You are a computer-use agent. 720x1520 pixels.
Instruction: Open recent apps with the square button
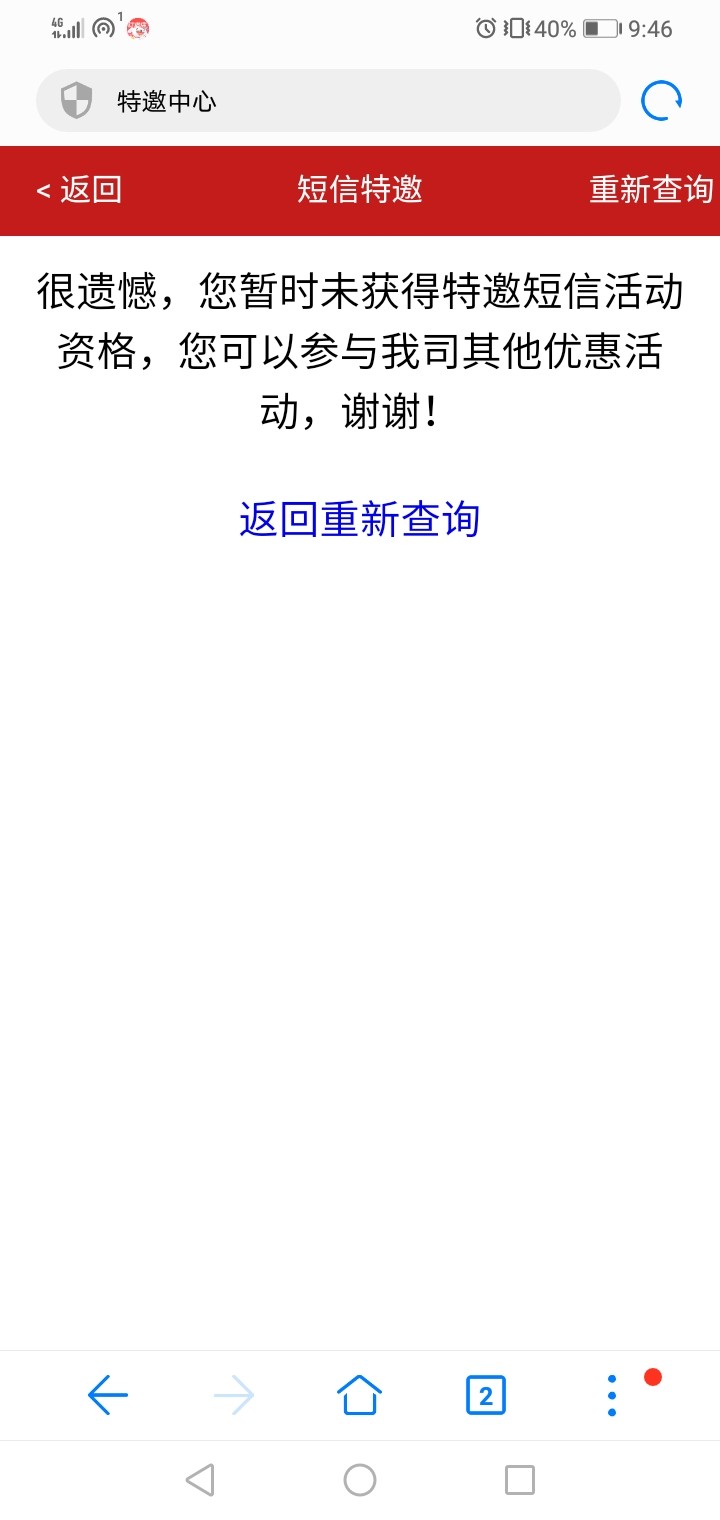520,1480
